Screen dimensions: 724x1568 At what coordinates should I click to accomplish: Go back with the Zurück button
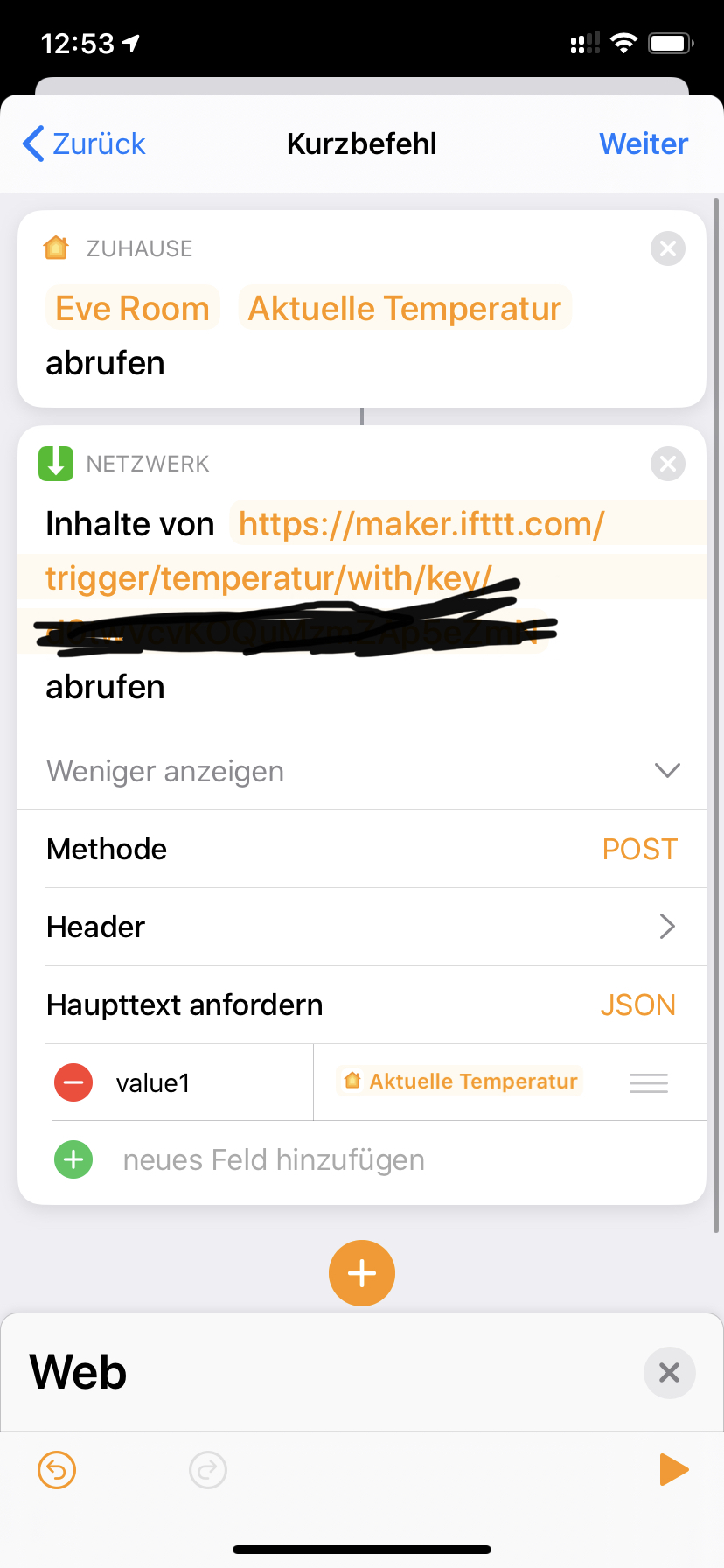point(85,143)
